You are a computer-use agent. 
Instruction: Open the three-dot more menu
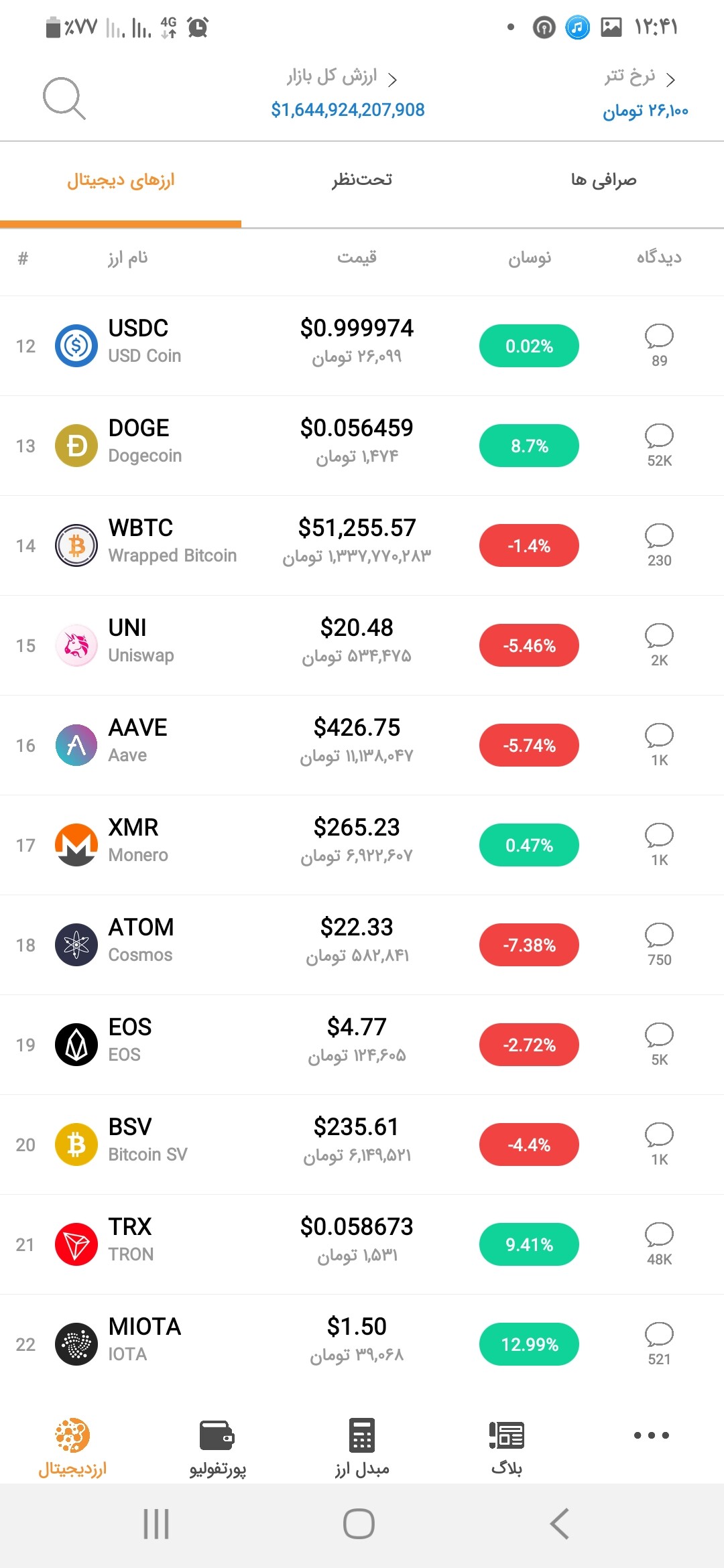(x=651, y=1435)
